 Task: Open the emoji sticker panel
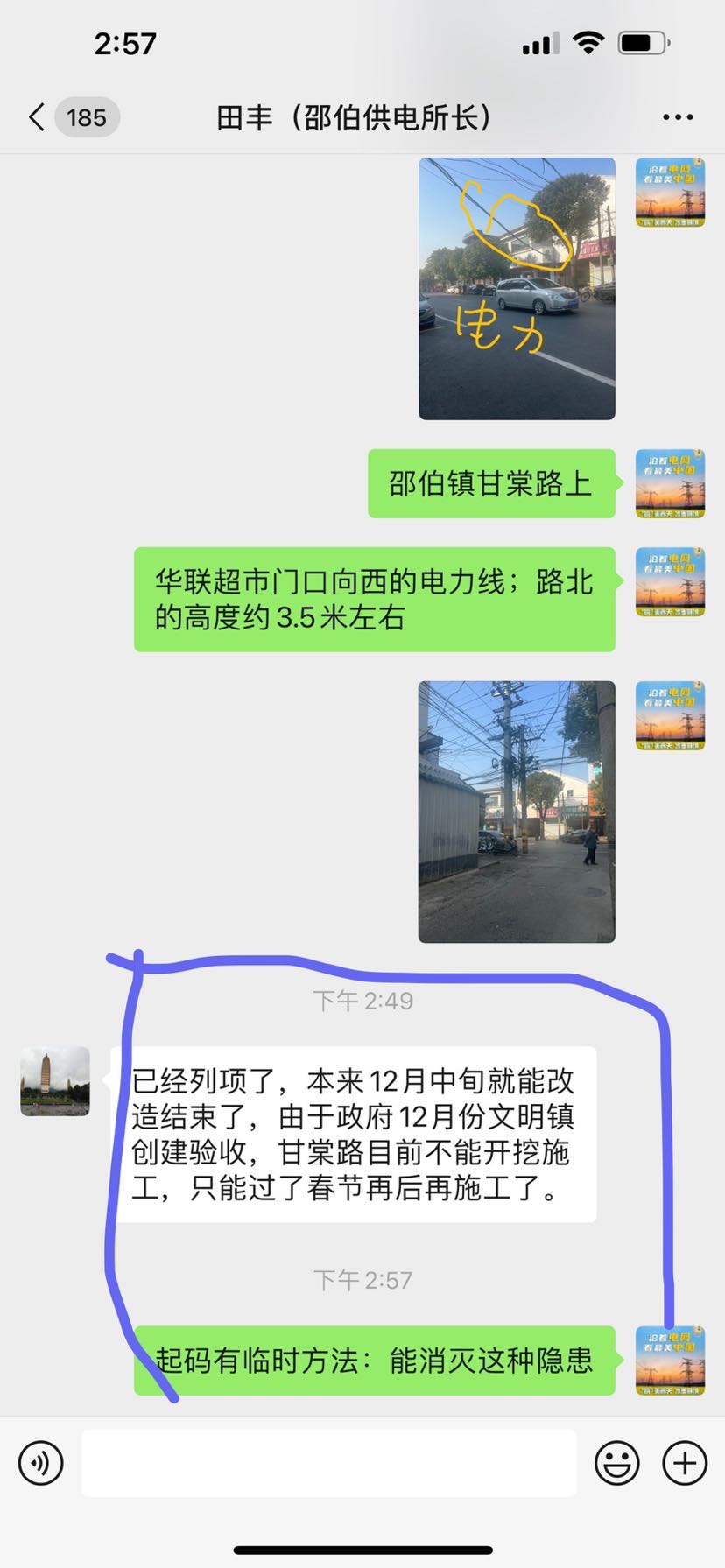pyautogui.click(x=616, y=1463)
